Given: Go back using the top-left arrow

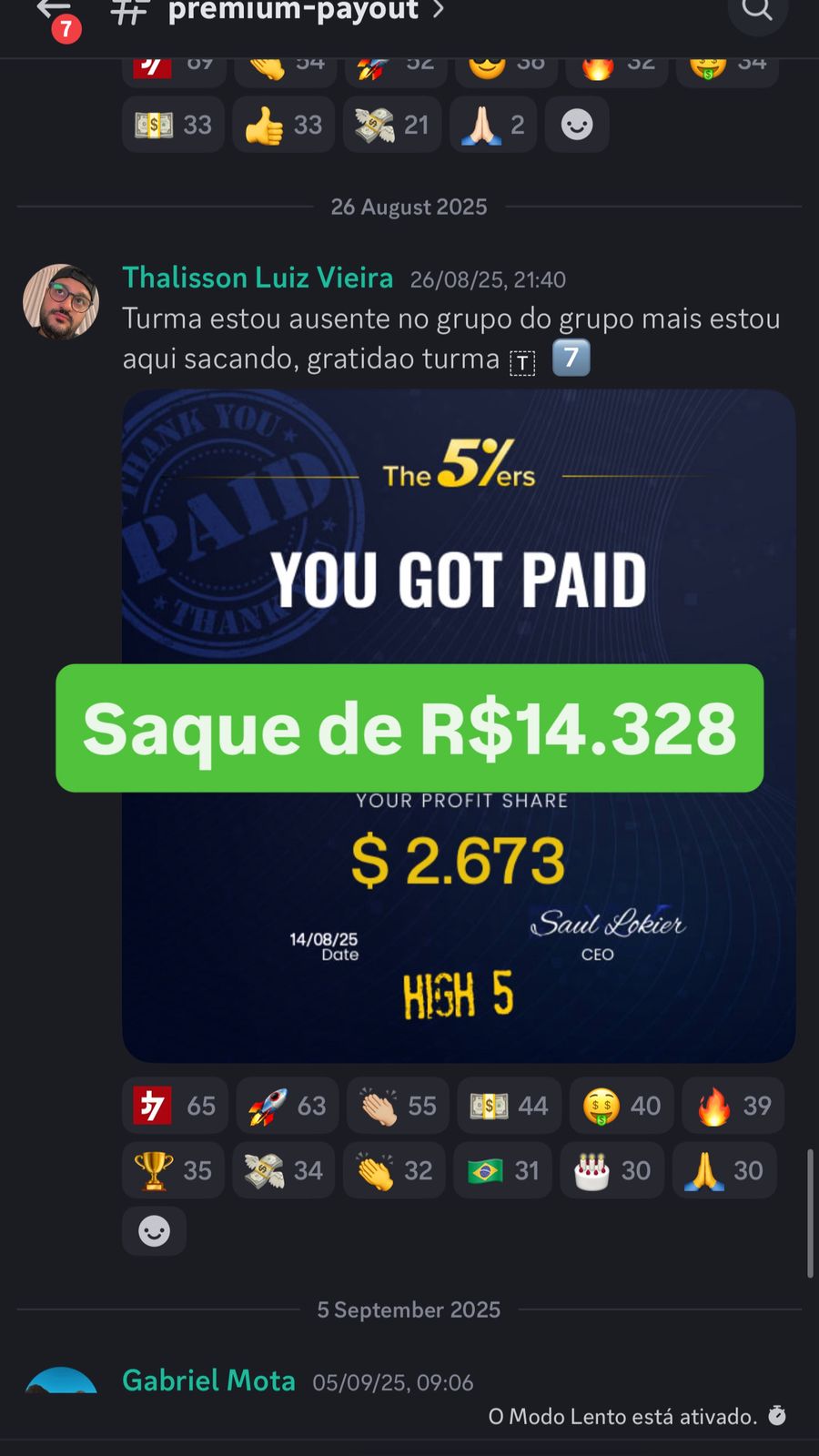Looking at the screenshot, I should point(53,11).
